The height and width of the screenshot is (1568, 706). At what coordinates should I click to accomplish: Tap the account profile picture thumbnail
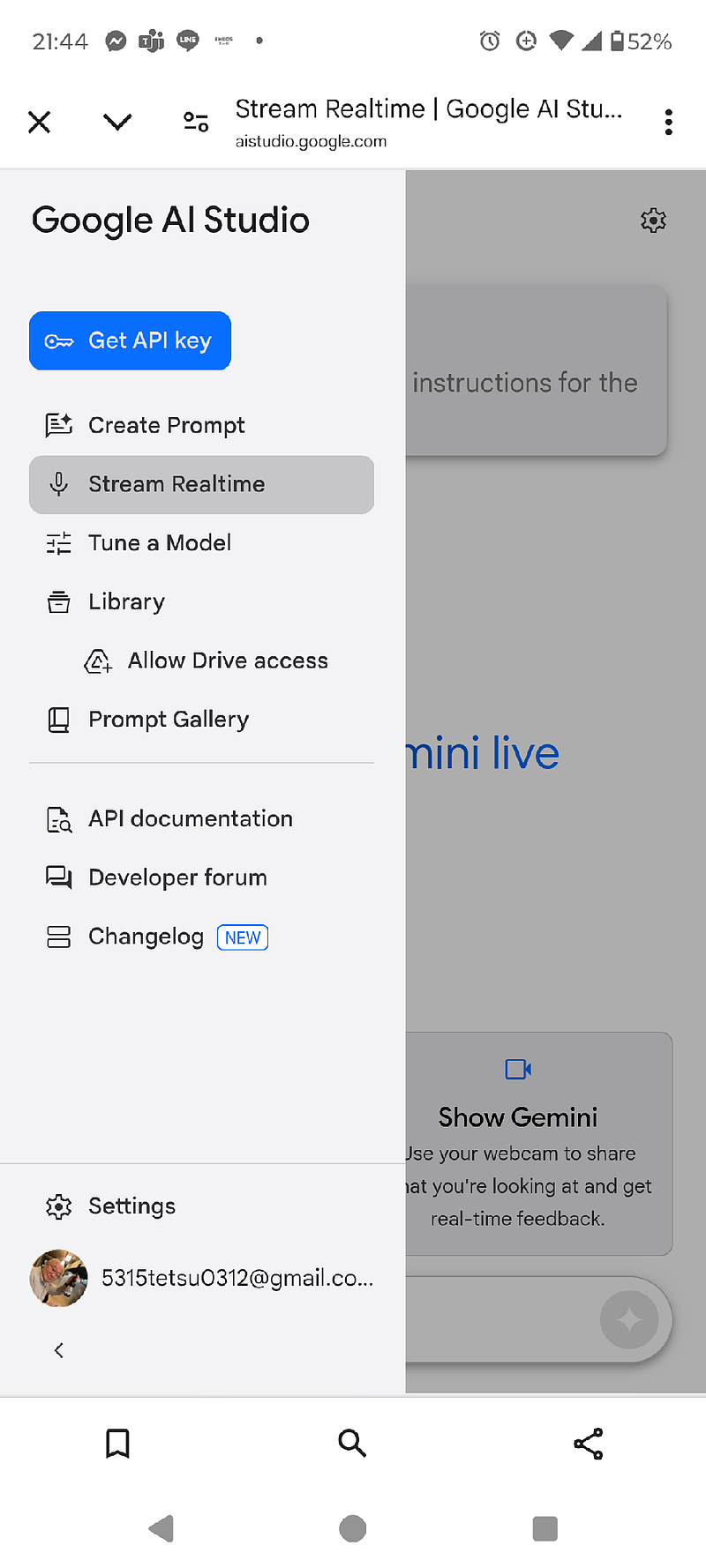pyautogui.click(x=58, y=1278)
